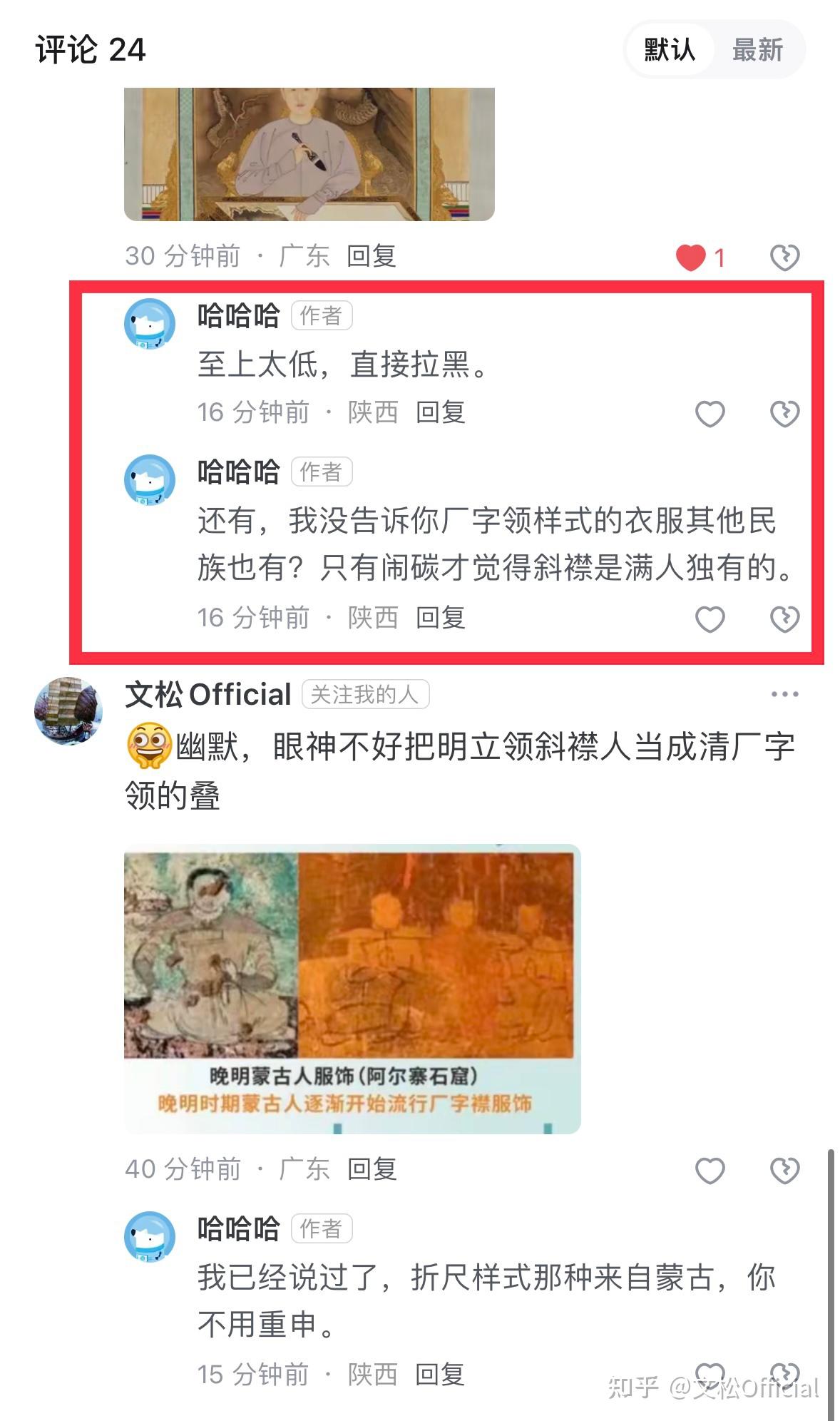Switch to 最新 comment sorting
The height and width of the screenshot is (1421, 840).
pyautogui.click(x=757, y=50)
